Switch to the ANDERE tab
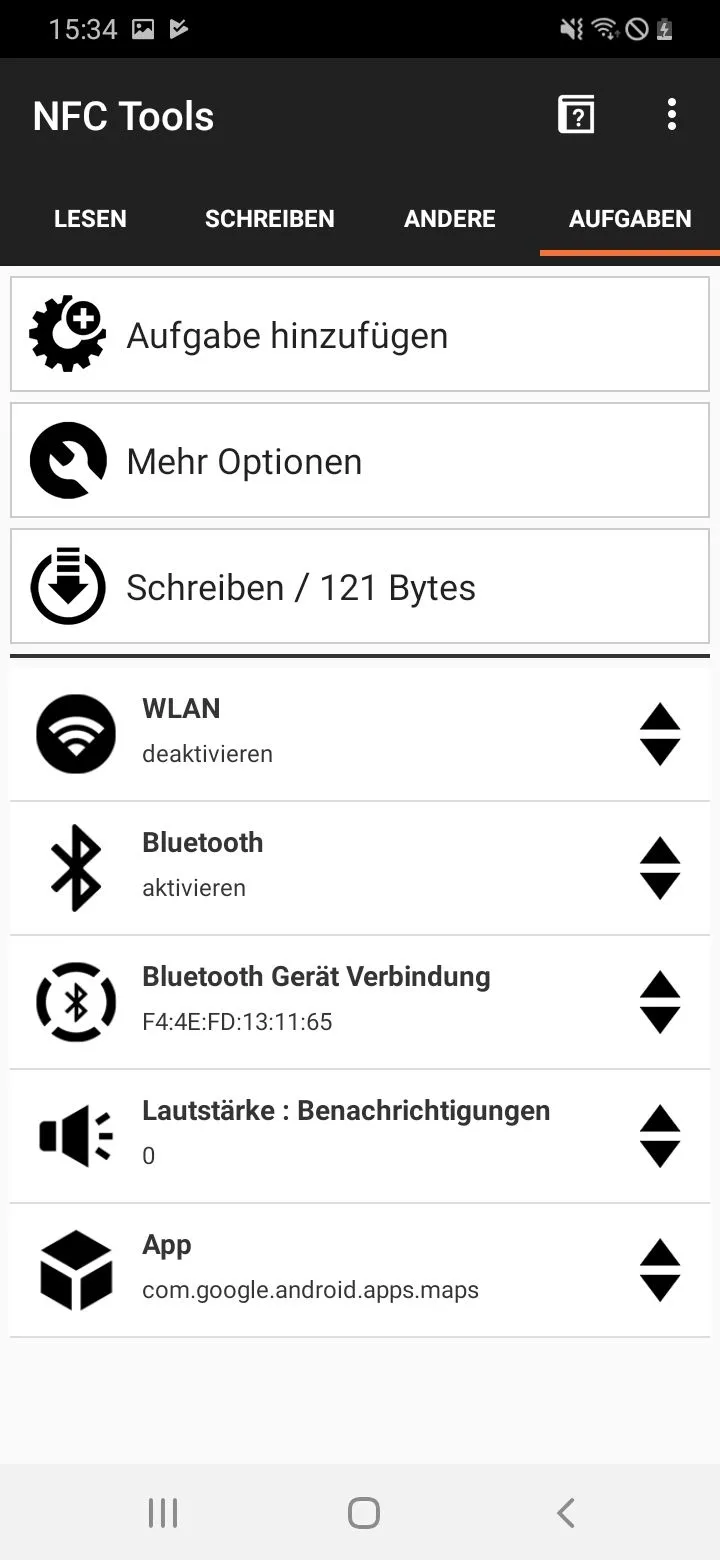This screenshot has width=720, height=1560. (450, 219)
